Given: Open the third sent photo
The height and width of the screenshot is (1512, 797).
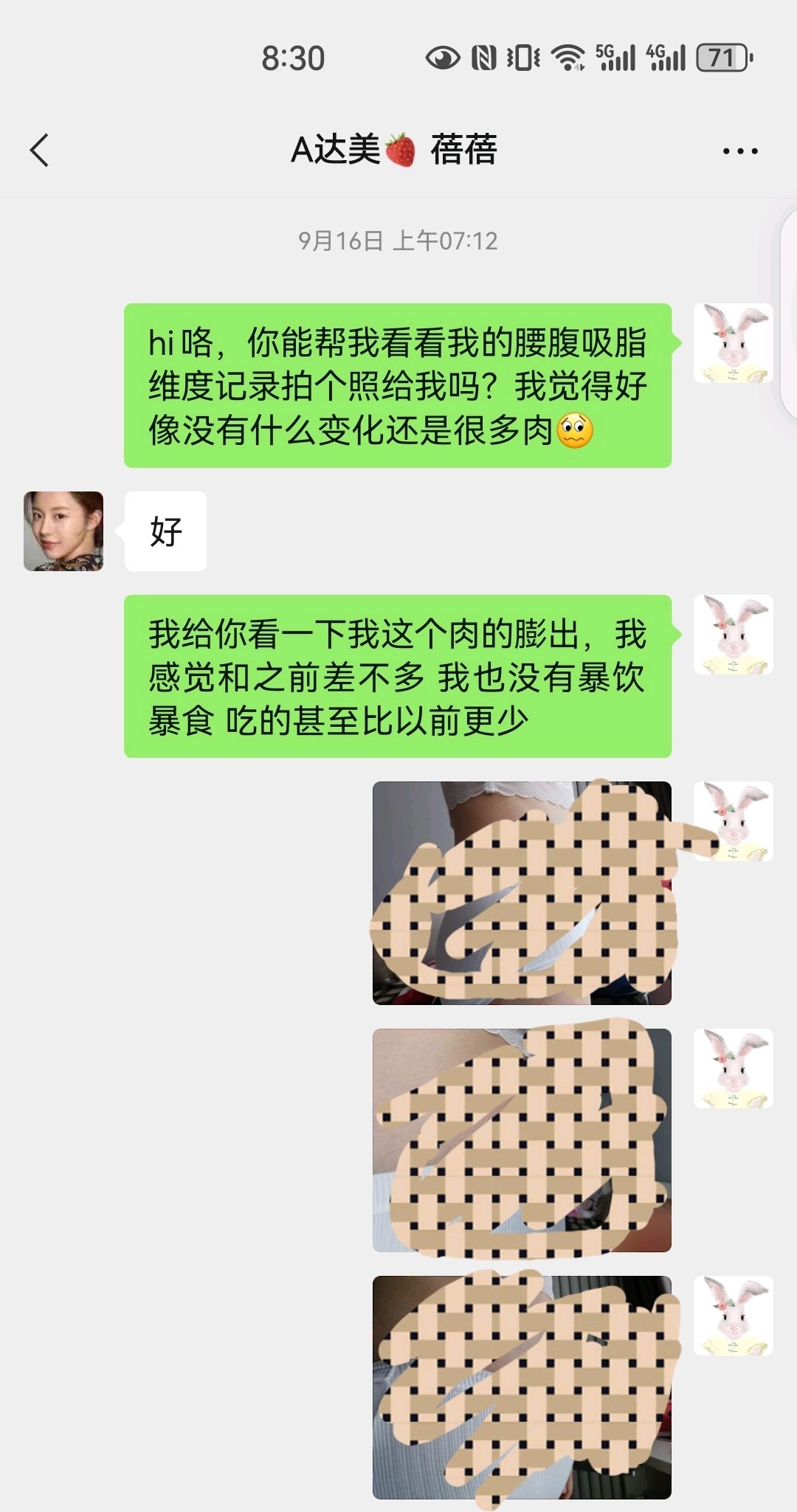Looking at the screenshot, I should pyautogui.click(x=522, y=1387).
